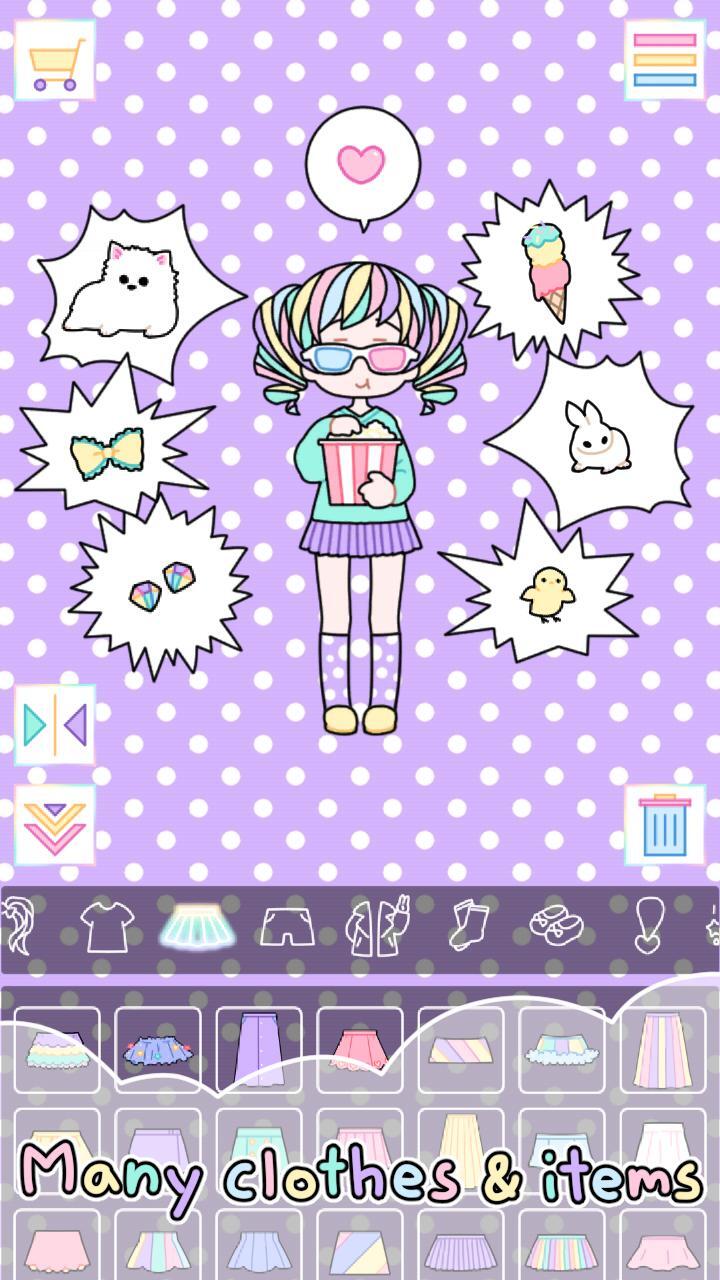Open the hamburger menu at top right
The image size is (720, 1280).
point(663,60)
